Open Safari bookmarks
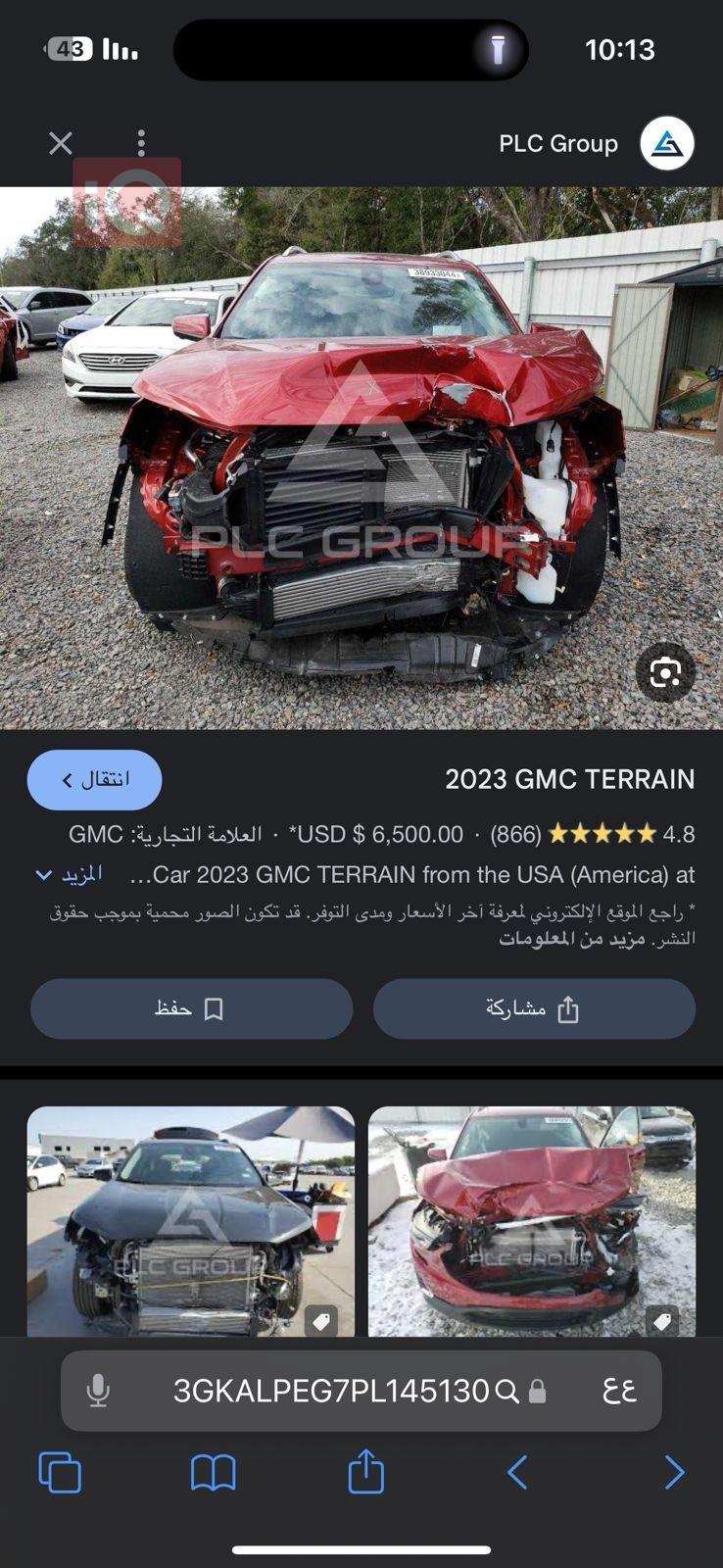 pos(213,1472)
